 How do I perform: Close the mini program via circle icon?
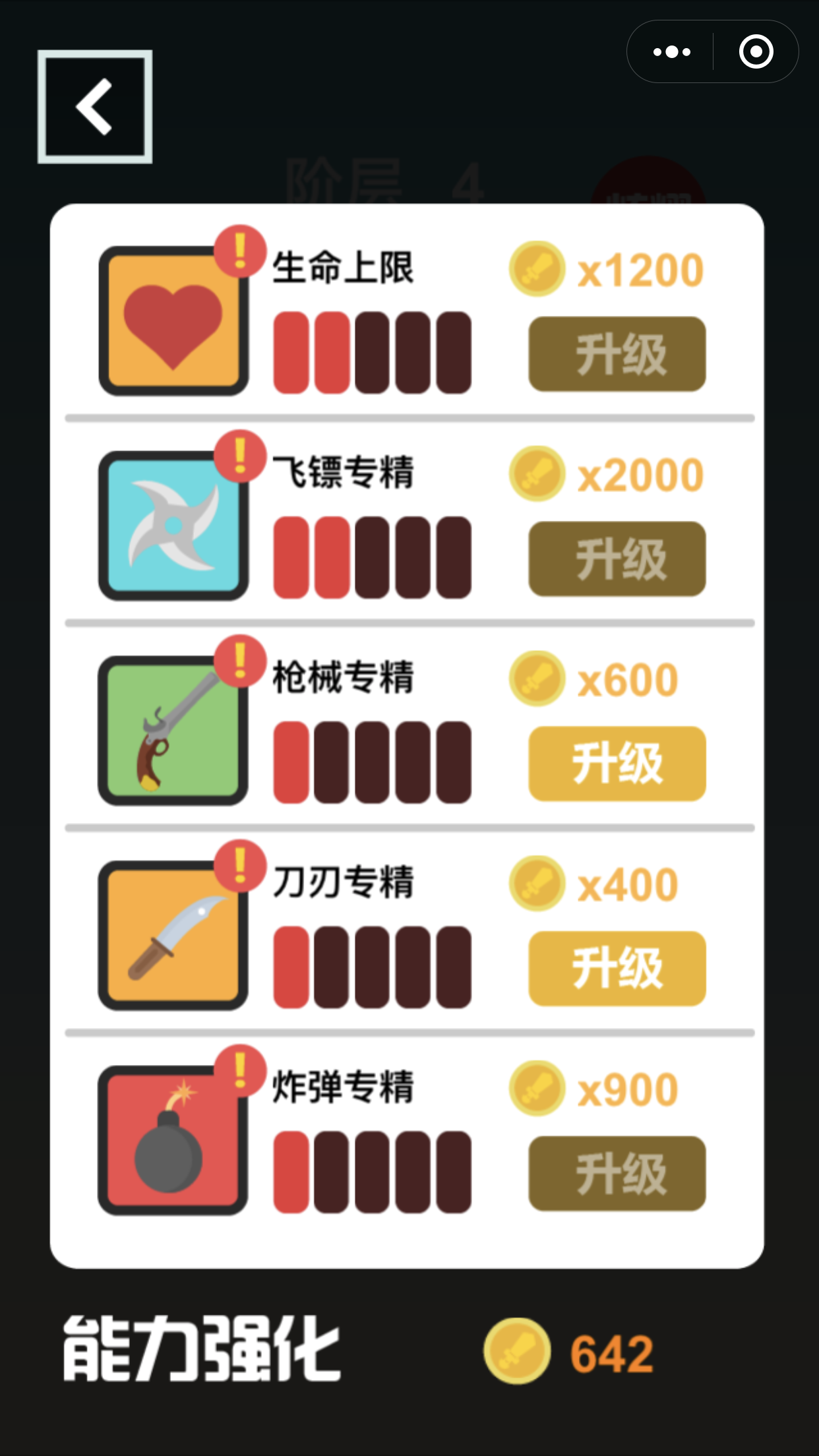[x=756, y=51]
